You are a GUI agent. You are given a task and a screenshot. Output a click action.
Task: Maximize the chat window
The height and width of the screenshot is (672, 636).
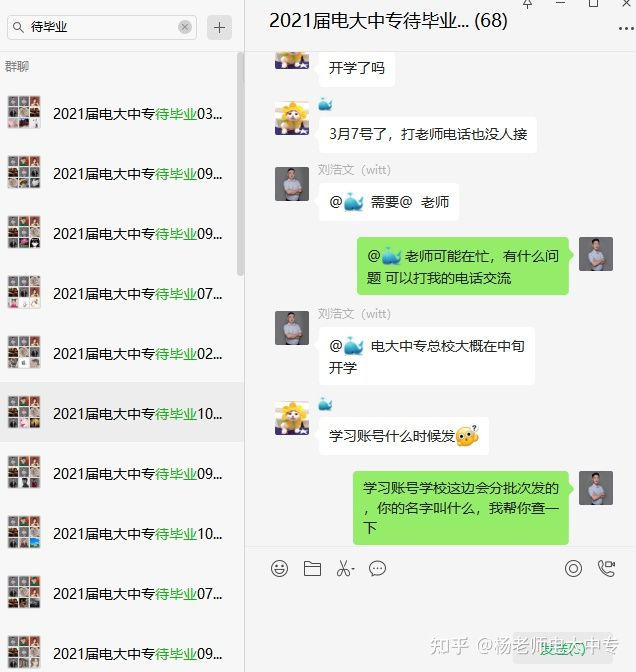point(593,4)
